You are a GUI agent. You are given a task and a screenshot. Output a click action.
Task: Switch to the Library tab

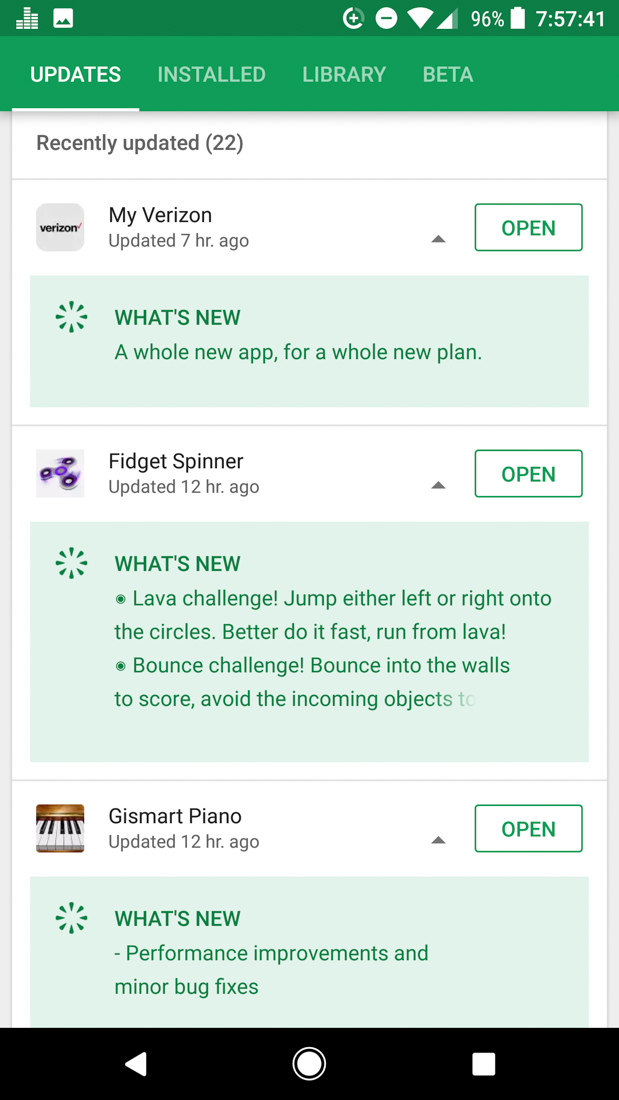point(344,75)
